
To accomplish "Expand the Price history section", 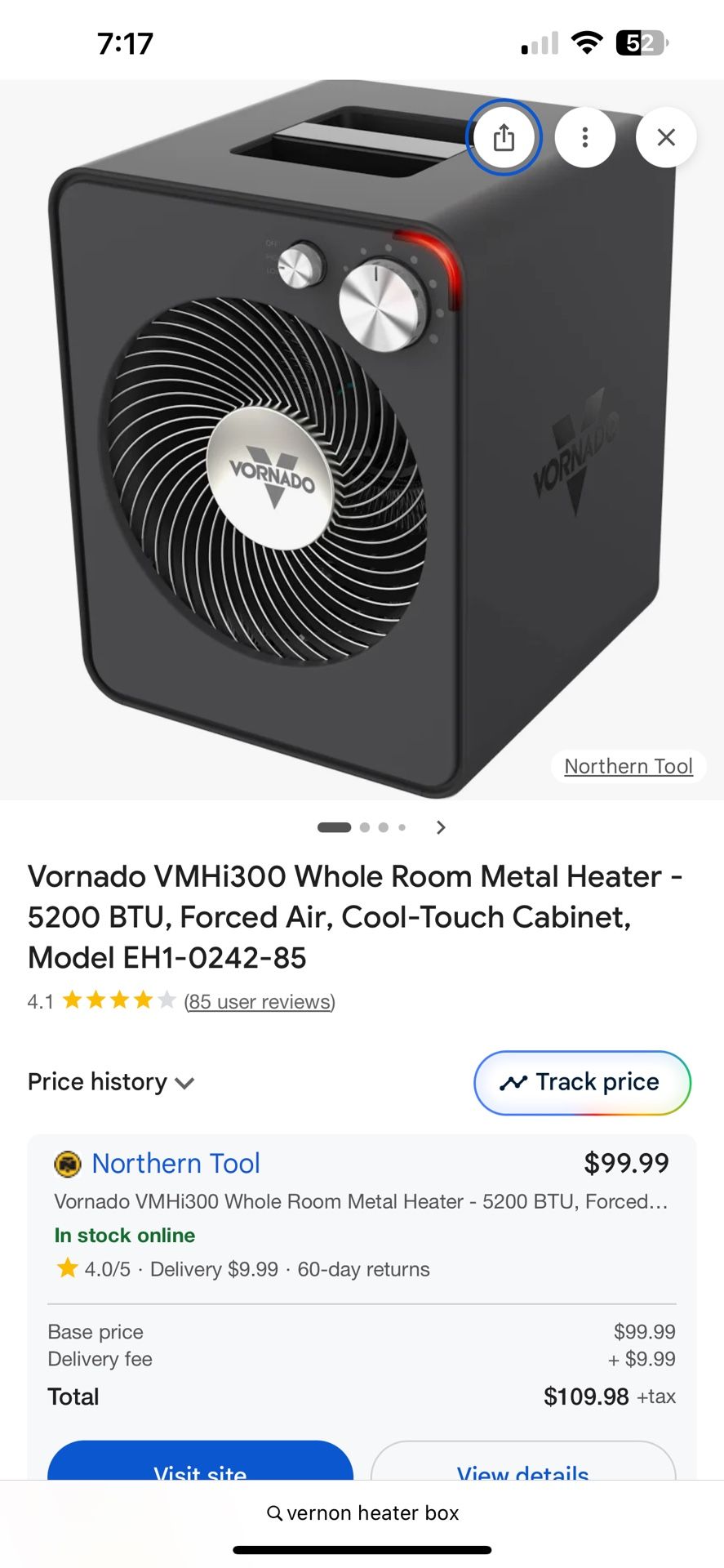I will tap(111, 1082).
